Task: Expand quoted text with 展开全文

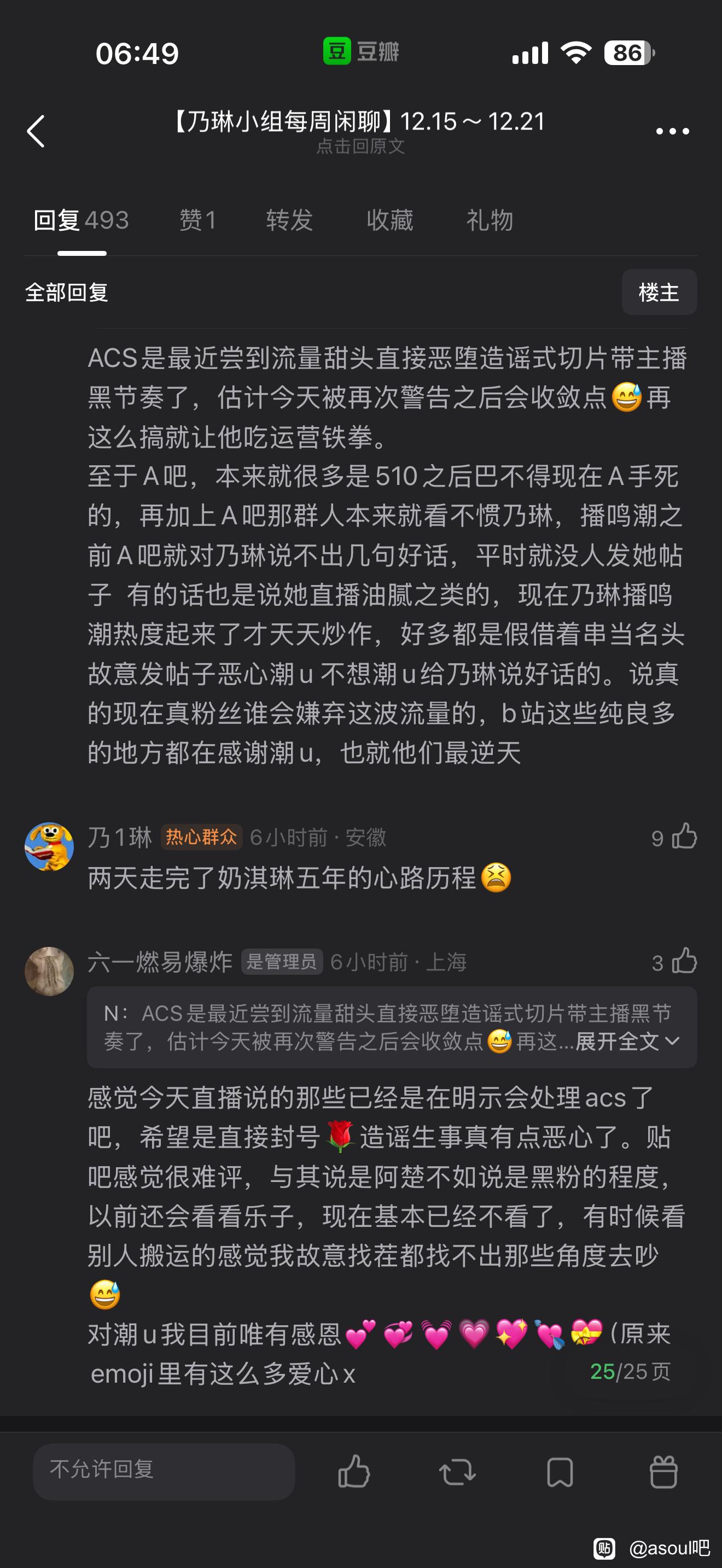Action: pos(627,1042)
